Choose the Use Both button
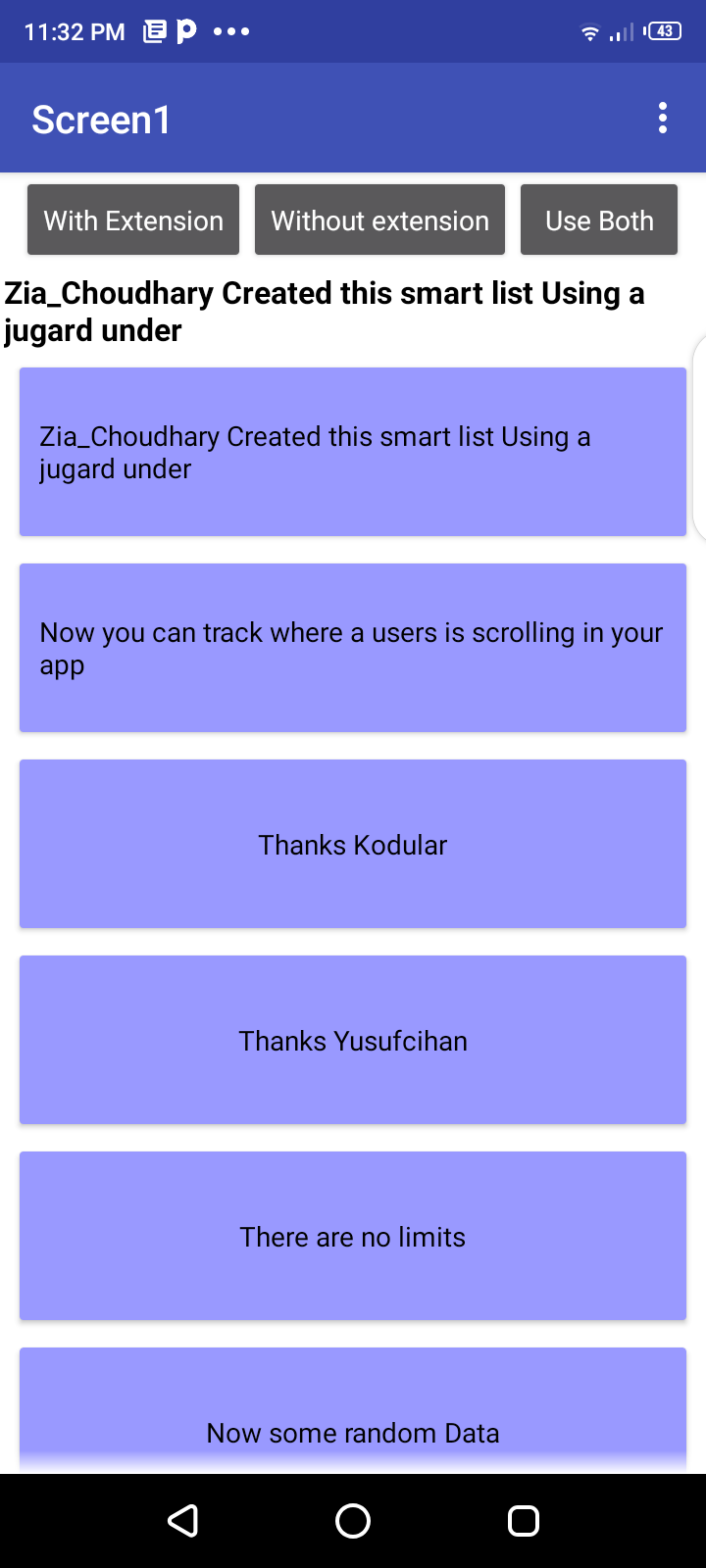This screenshot has height=1568, width=706. coord(599,220)
